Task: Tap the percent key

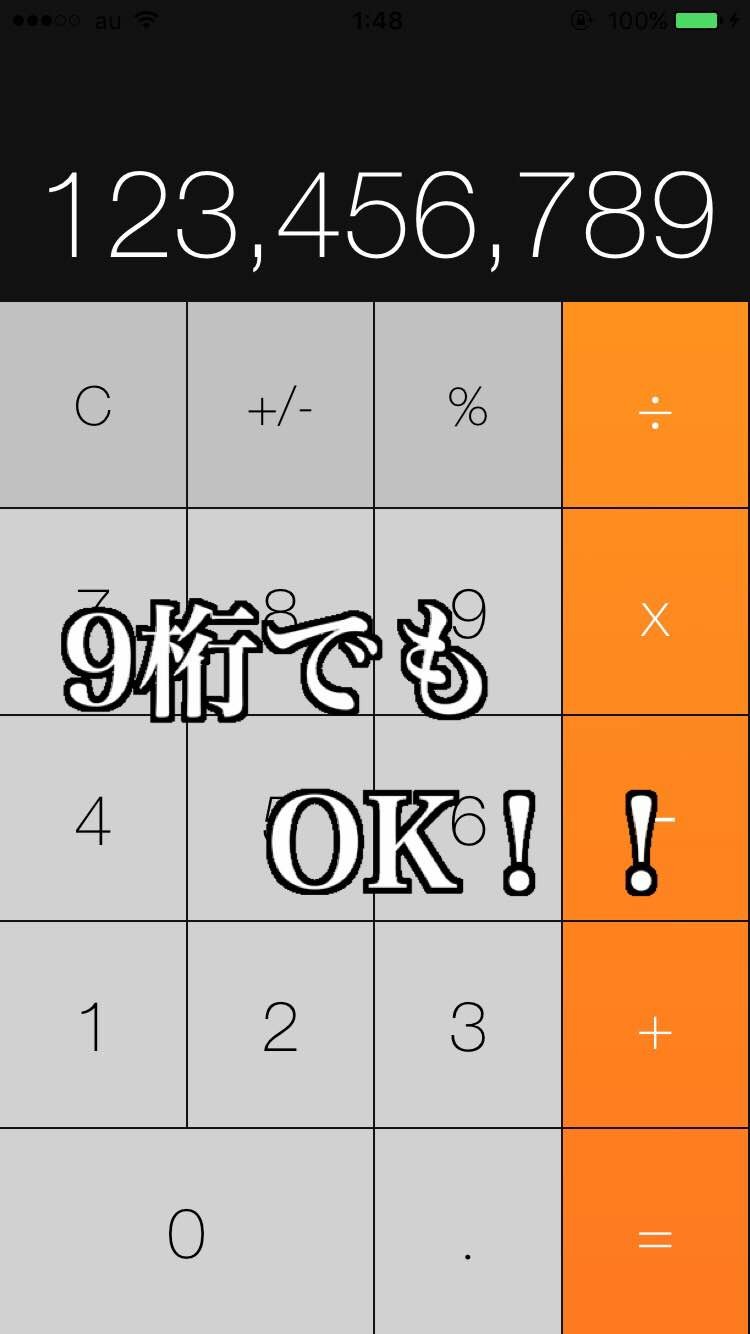Action: tap(468, 406)
